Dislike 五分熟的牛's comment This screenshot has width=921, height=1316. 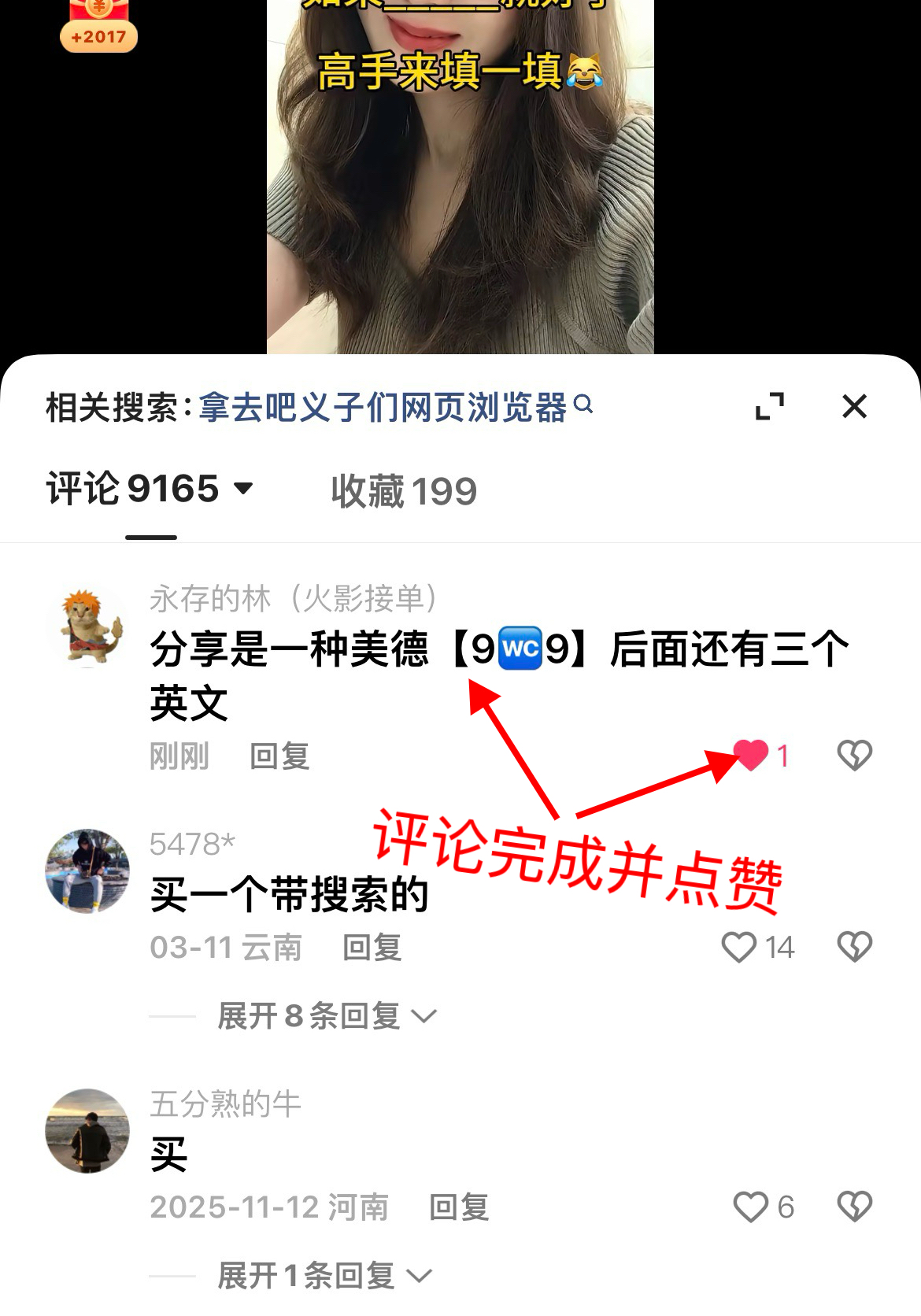[854, 1207]
